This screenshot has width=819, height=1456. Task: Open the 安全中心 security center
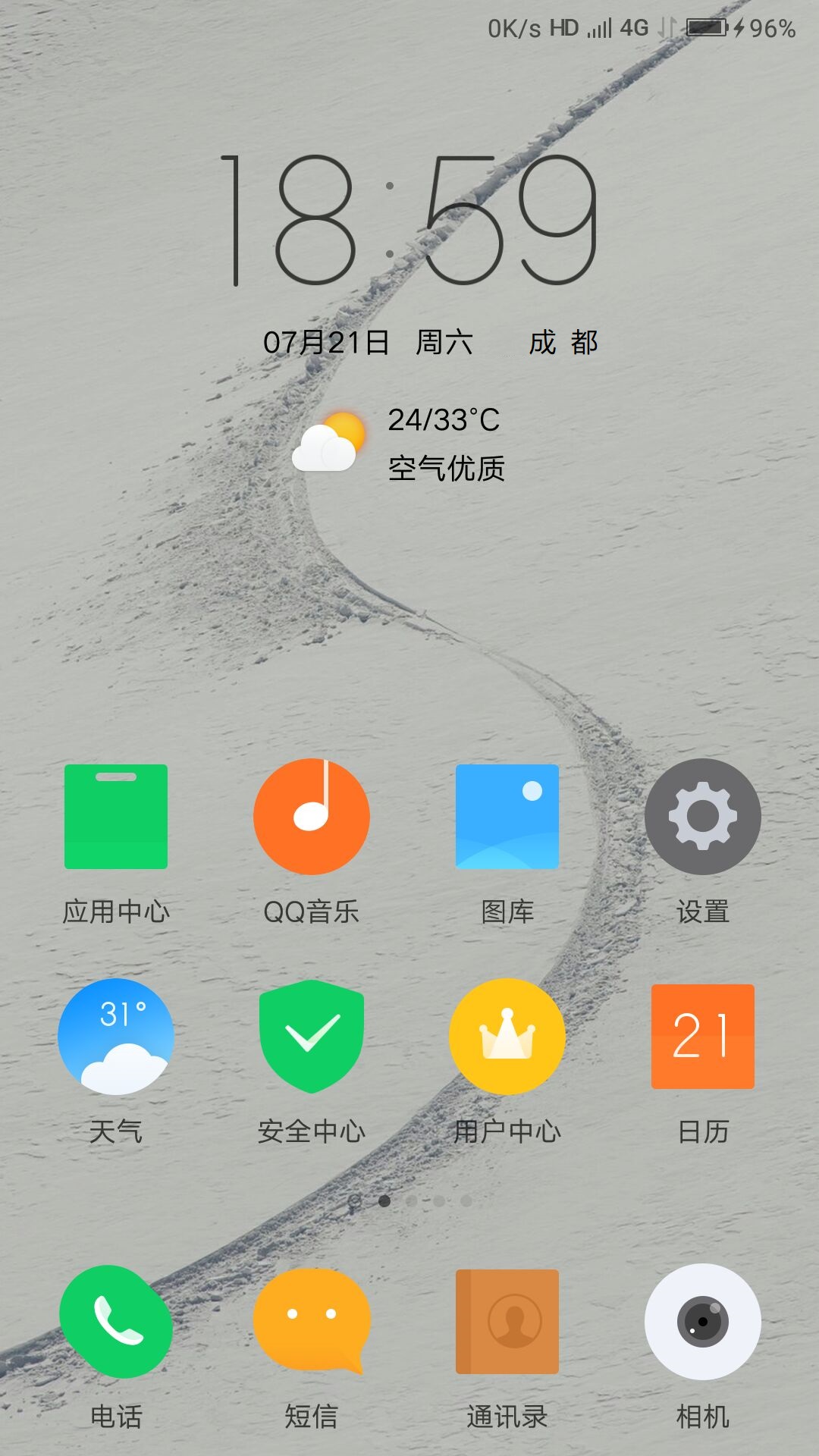pyautogui.click(x=312, y=1037)
